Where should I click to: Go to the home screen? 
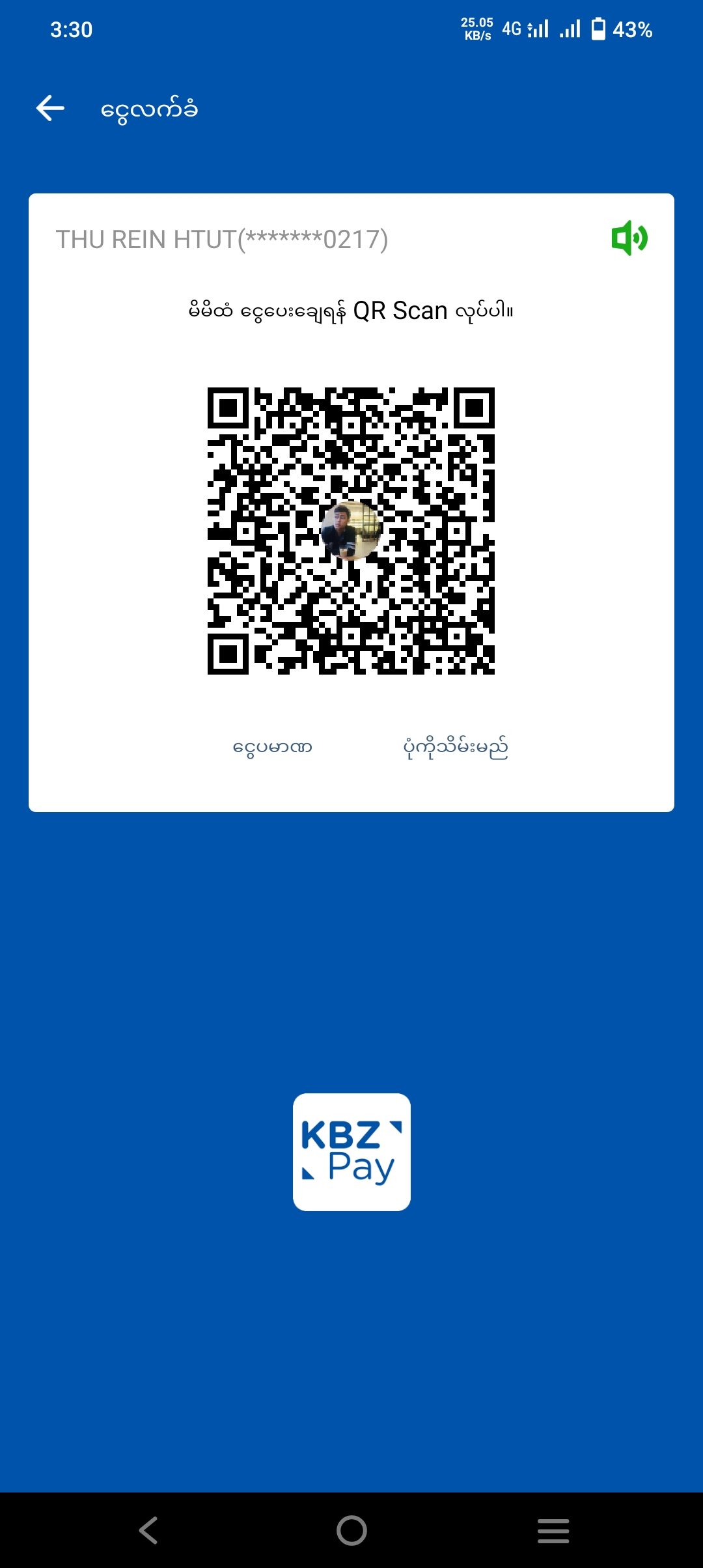pos(351,1530)
